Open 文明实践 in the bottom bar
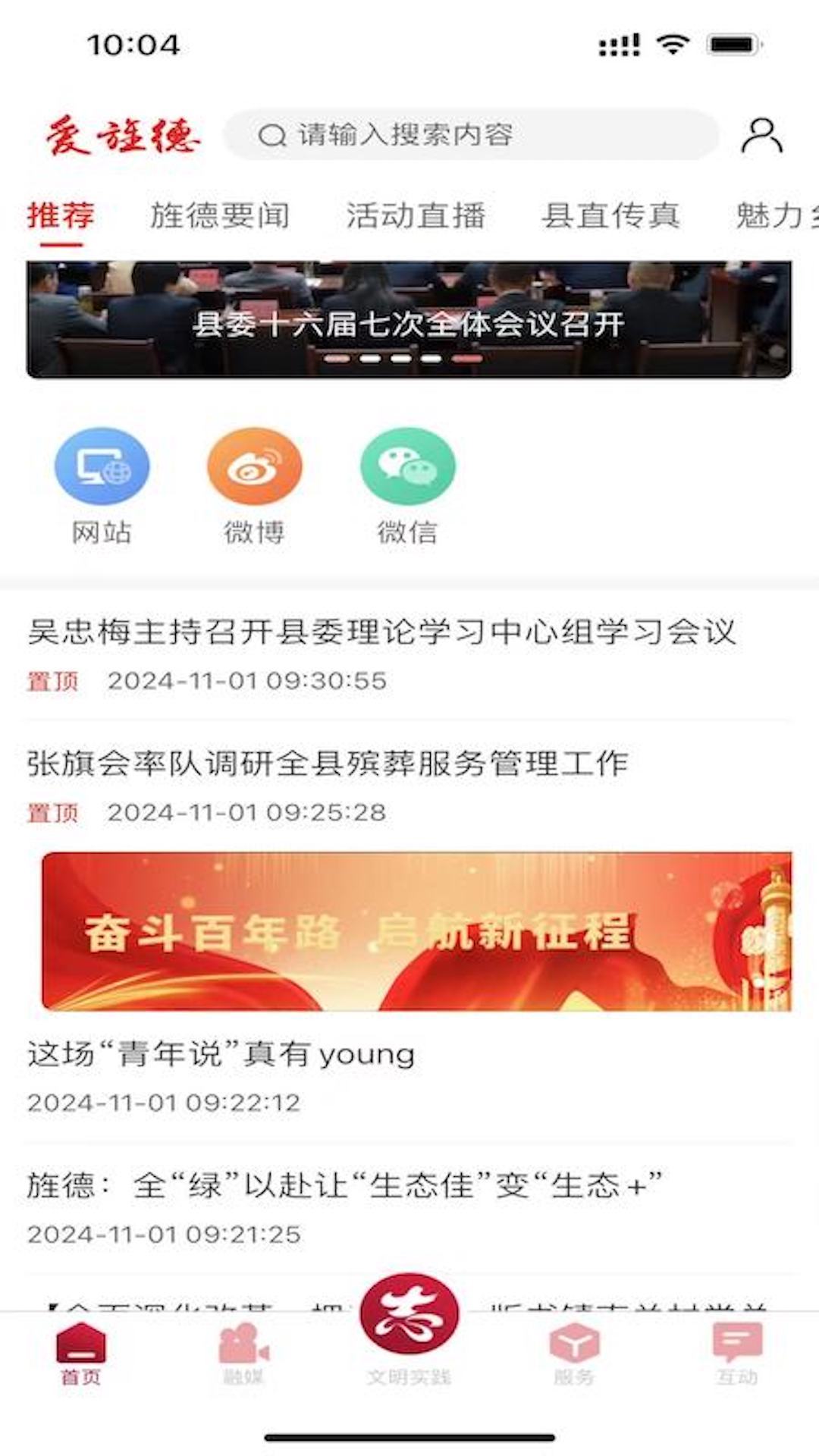 pyautogui.click(x=409, y=1333)
